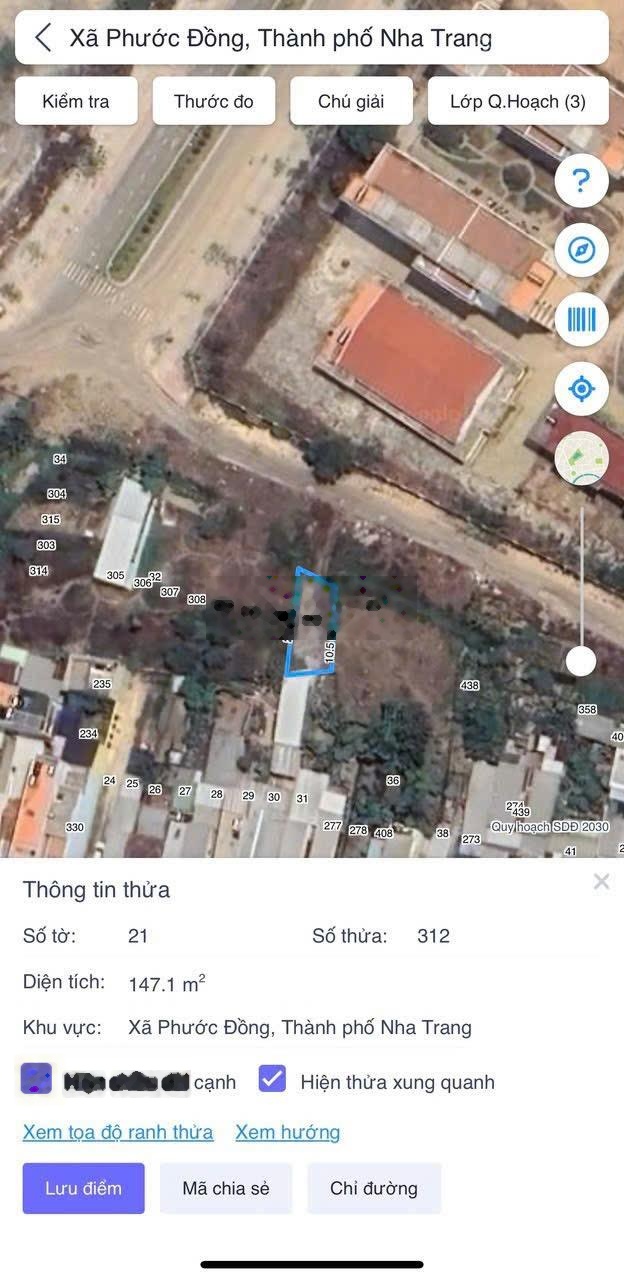
Task: Get directions with Chỉ đường
Action: click(374, 1188)
